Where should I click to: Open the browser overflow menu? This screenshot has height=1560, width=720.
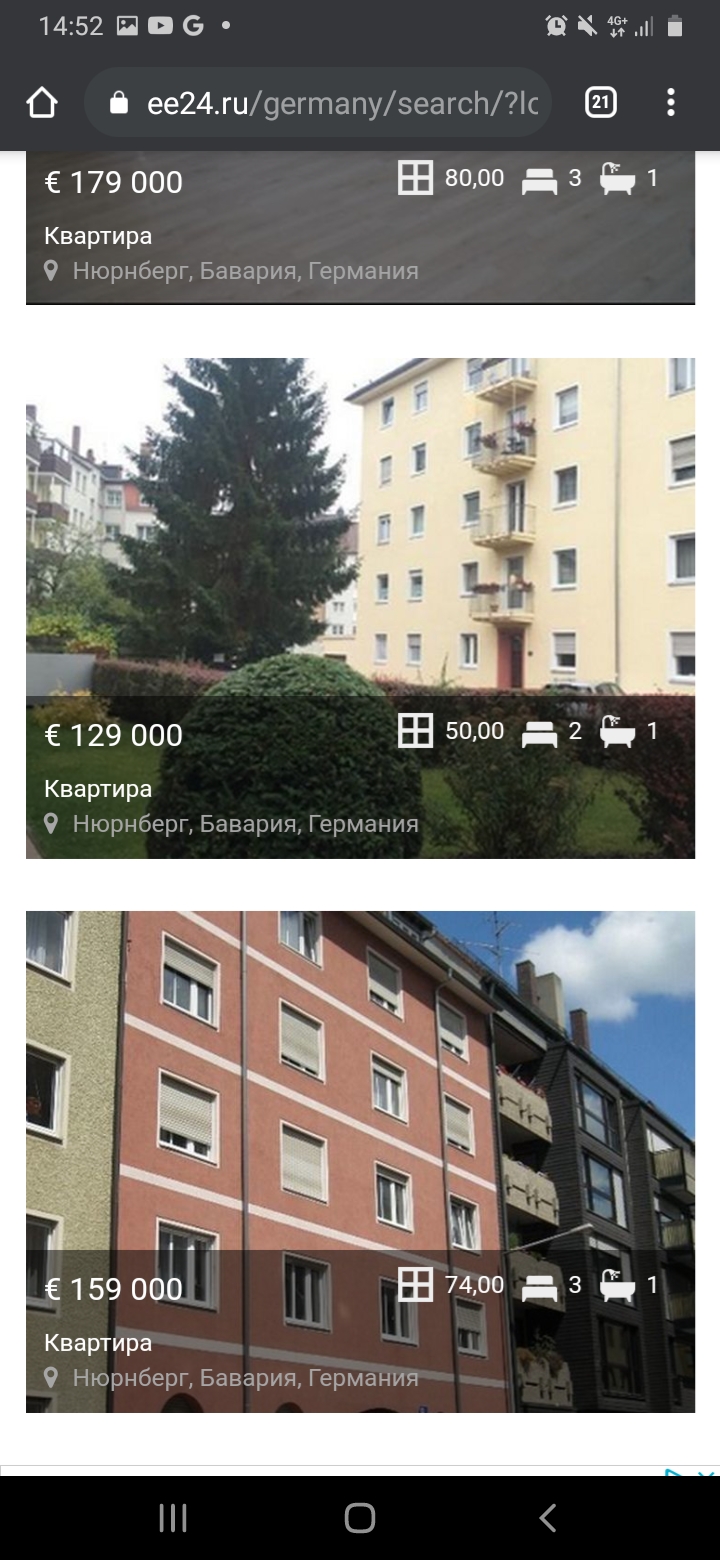coord(670,102)
